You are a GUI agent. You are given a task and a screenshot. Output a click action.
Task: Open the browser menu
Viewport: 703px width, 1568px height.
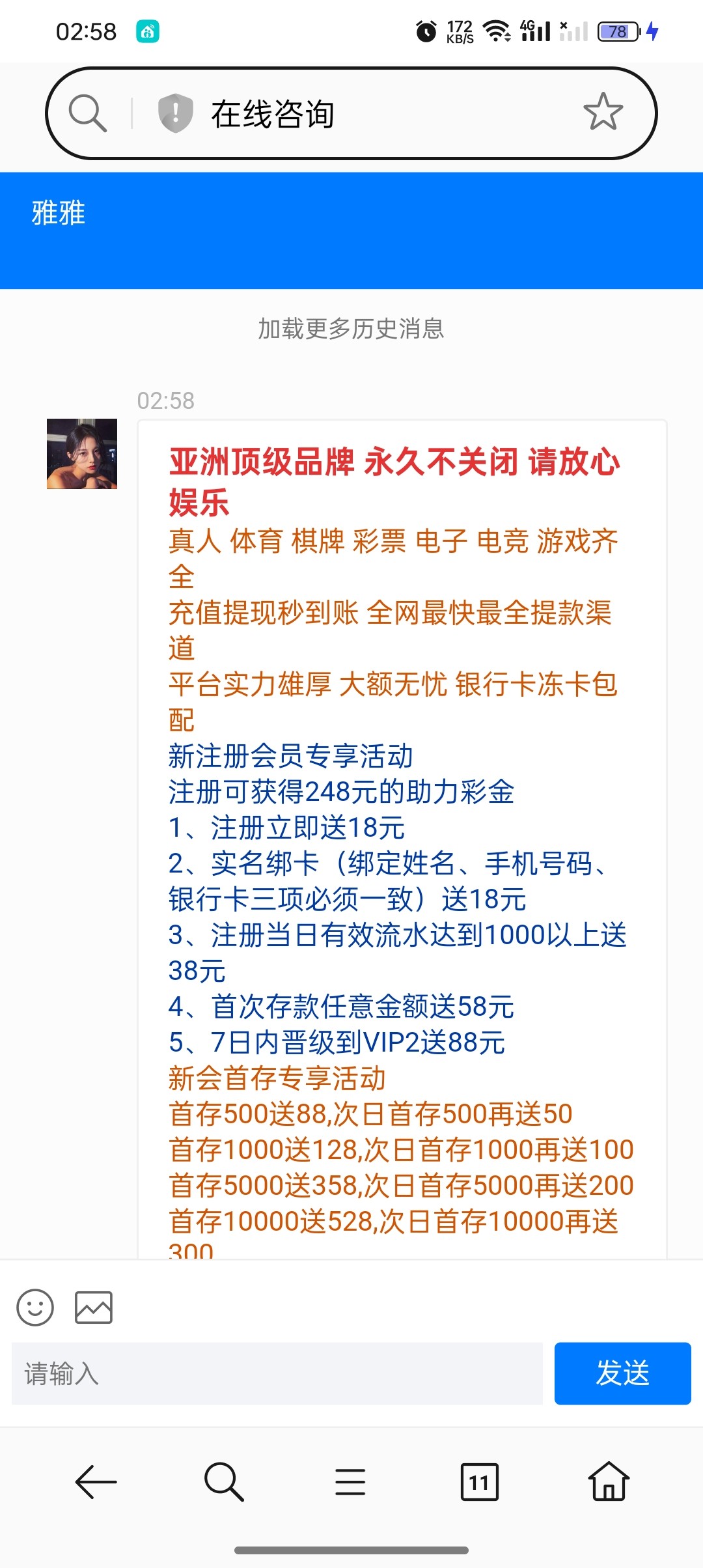click(350, 1482)
